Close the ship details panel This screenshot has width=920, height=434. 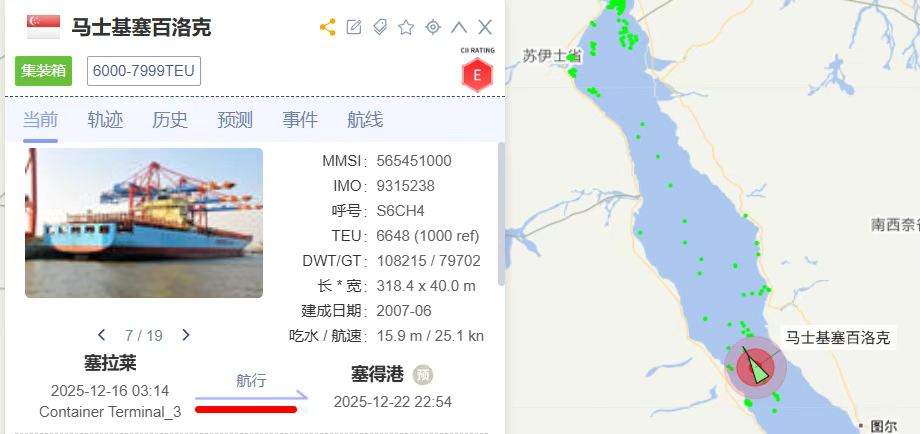coord(485,27)
